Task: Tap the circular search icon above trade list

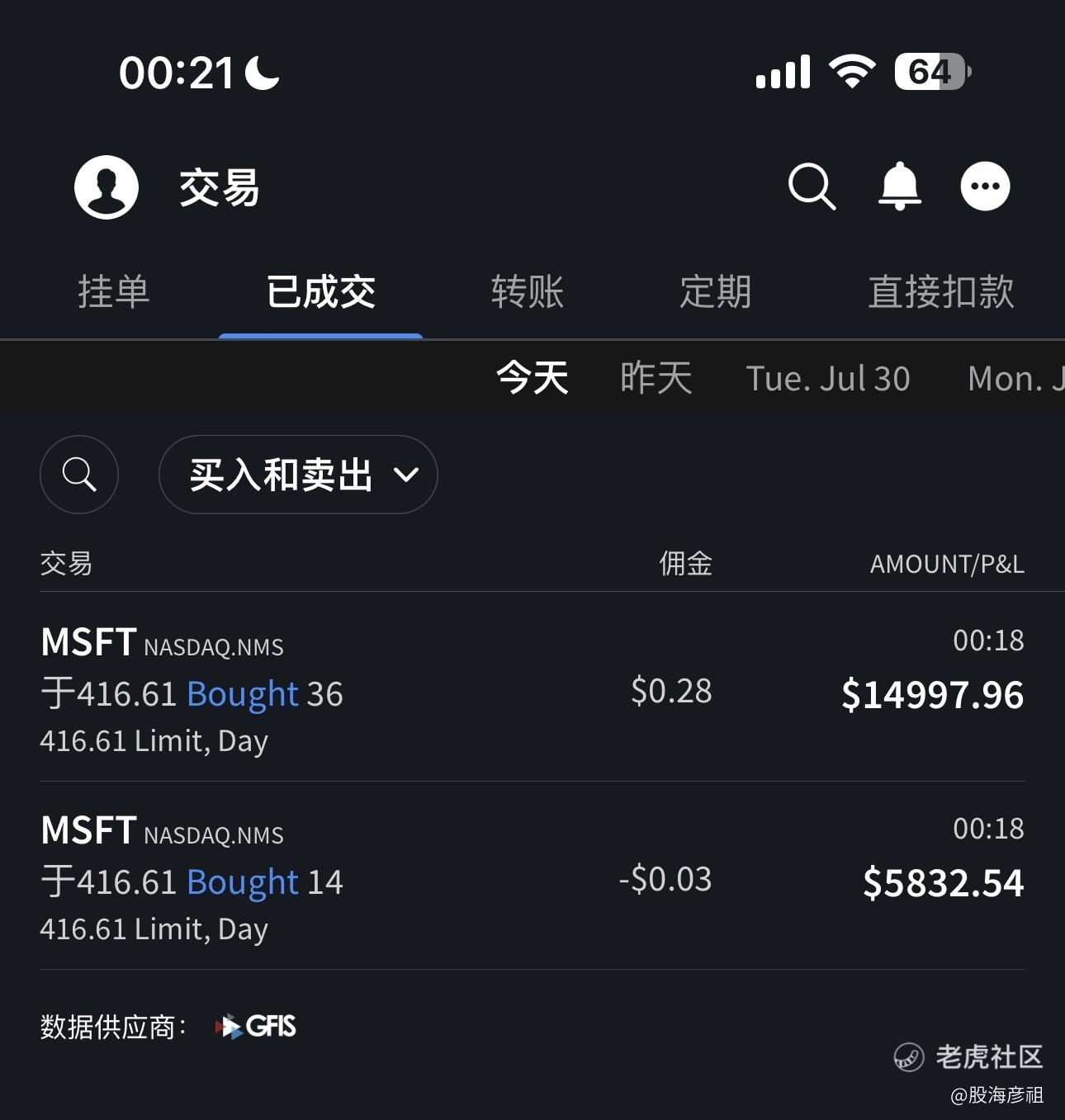Action: 78,475
